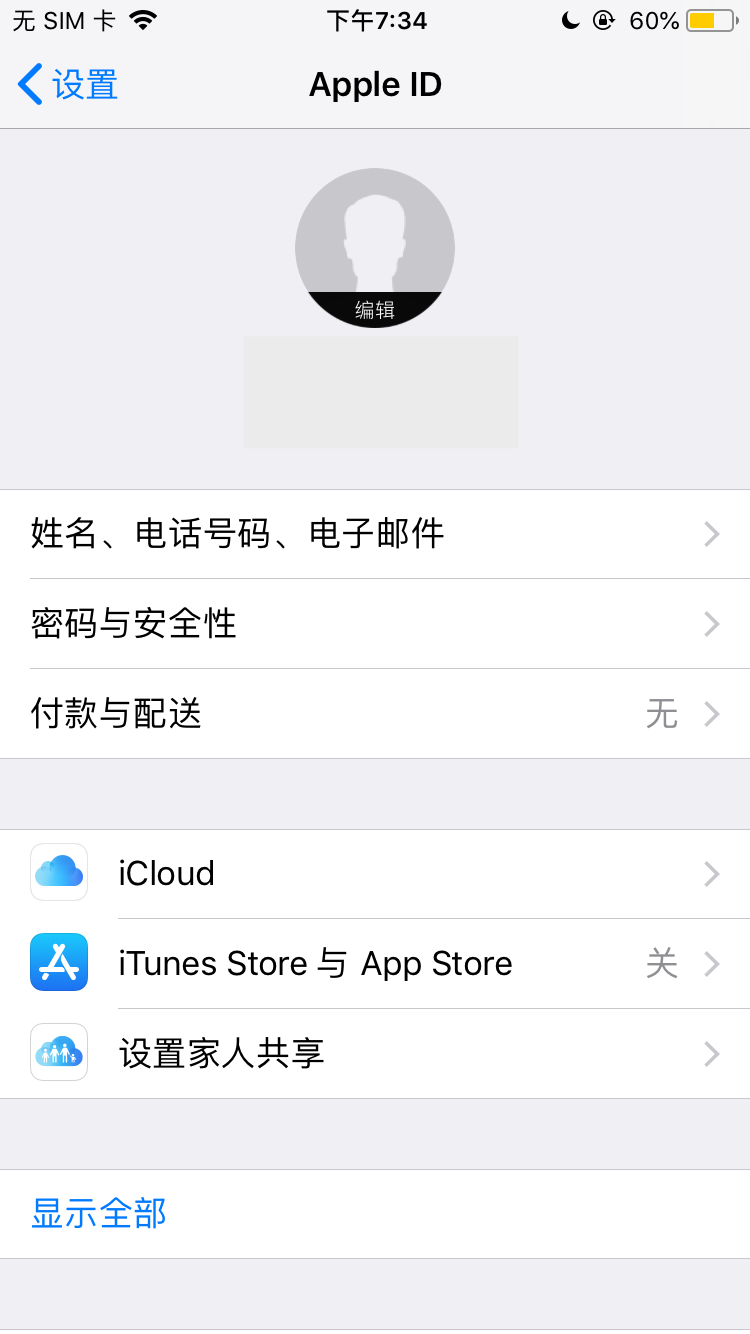Edit the Apple ID profile photo

(375, 249)
